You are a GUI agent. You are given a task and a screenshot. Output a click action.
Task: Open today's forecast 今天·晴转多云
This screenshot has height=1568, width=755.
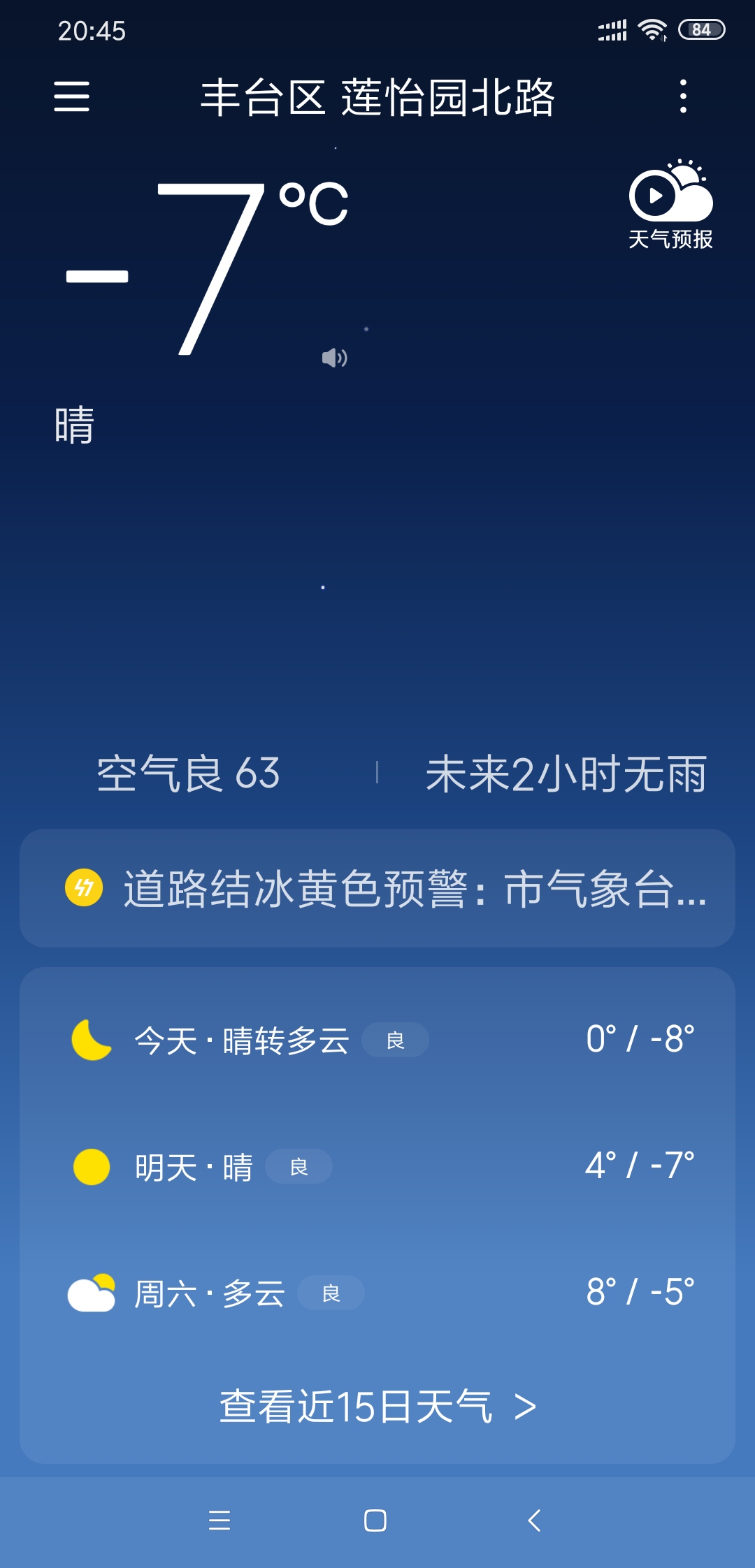click(377, 1040)
